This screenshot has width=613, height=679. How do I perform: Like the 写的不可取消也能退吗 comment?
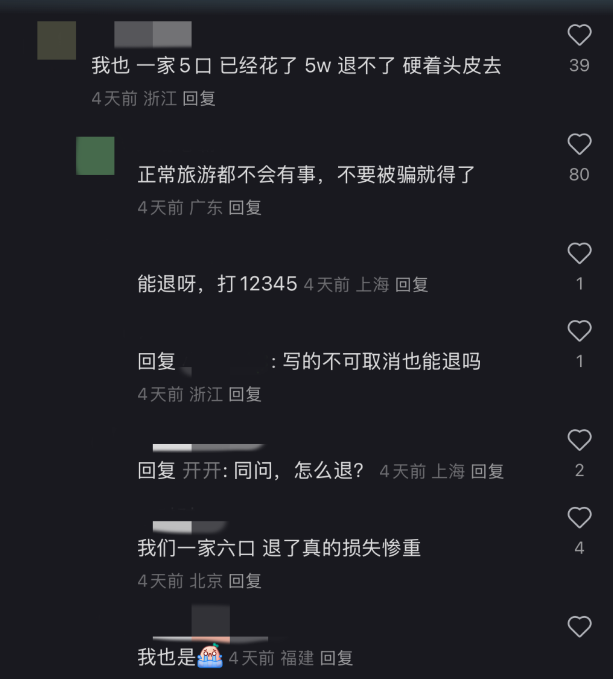579,331
